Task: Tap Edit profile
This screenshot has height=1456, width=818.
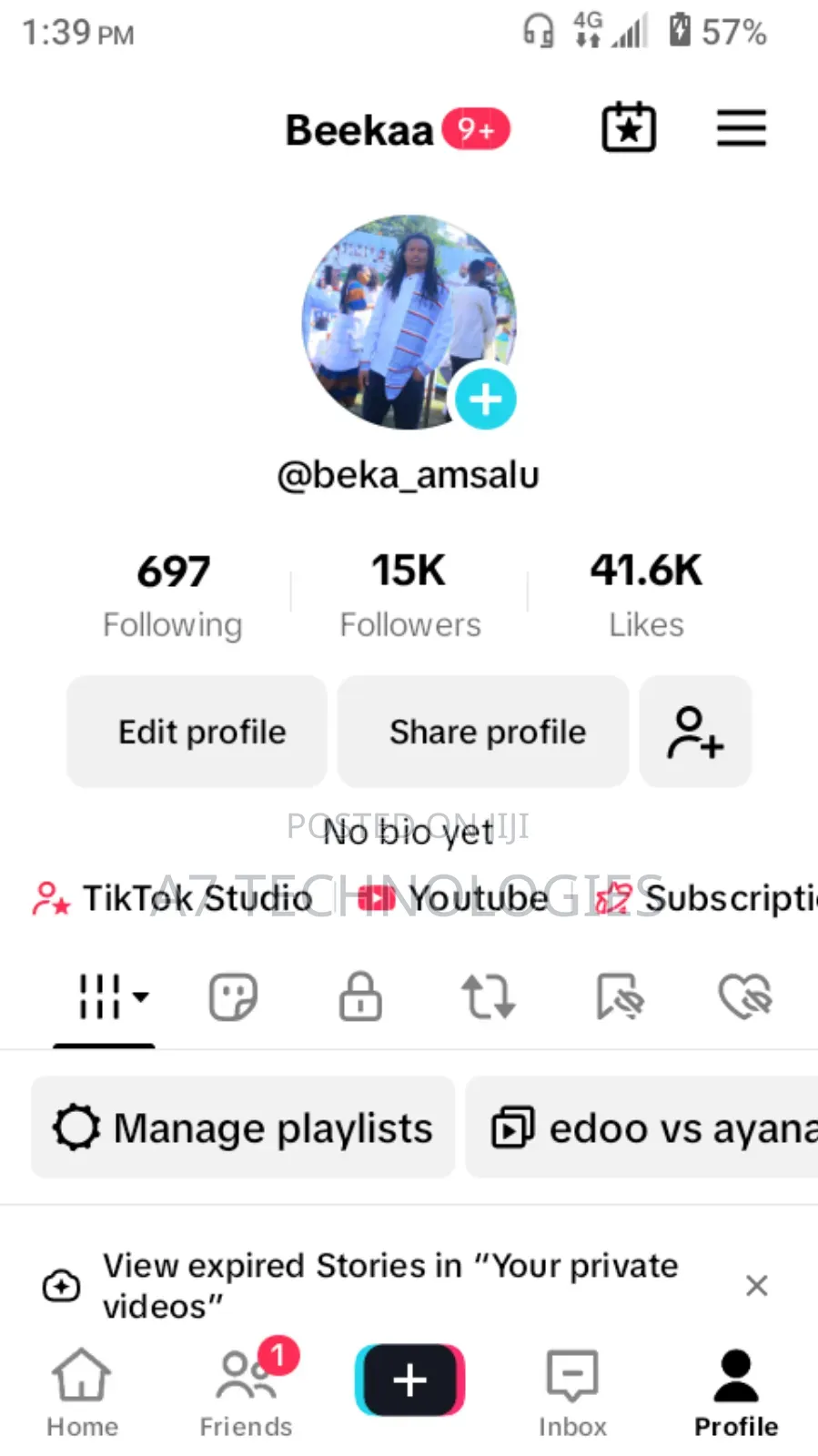Action: (197, 732)
